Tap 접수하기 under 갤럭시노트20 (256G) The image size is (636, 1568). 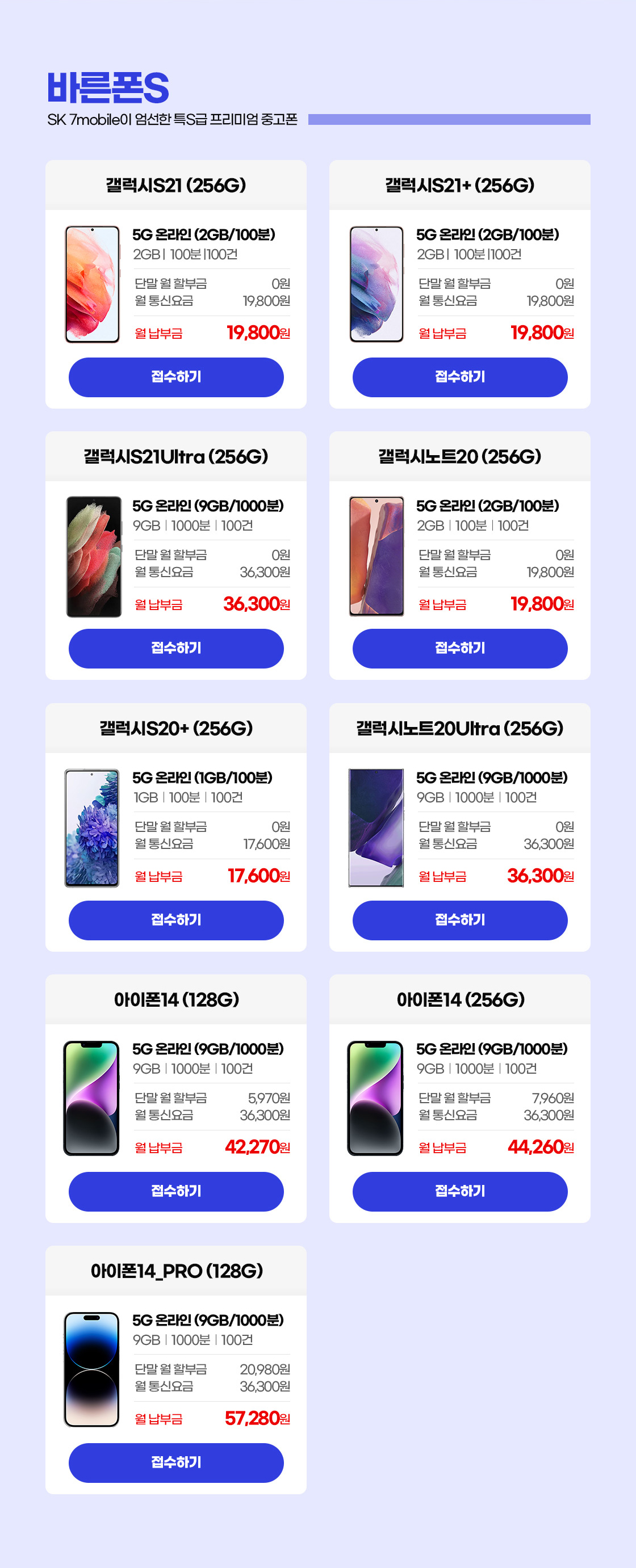pos(460,648)
